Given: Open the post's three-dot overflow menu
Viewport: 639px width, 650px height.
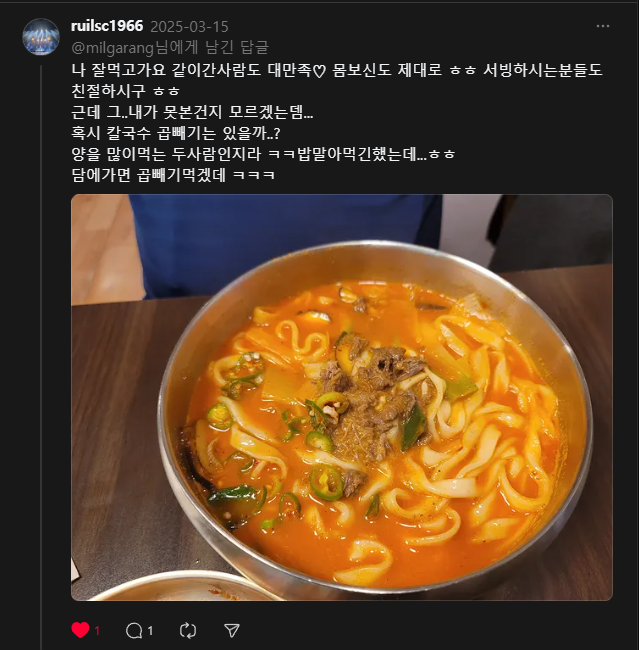Looking at the screenshot, I should coord(603,26).
